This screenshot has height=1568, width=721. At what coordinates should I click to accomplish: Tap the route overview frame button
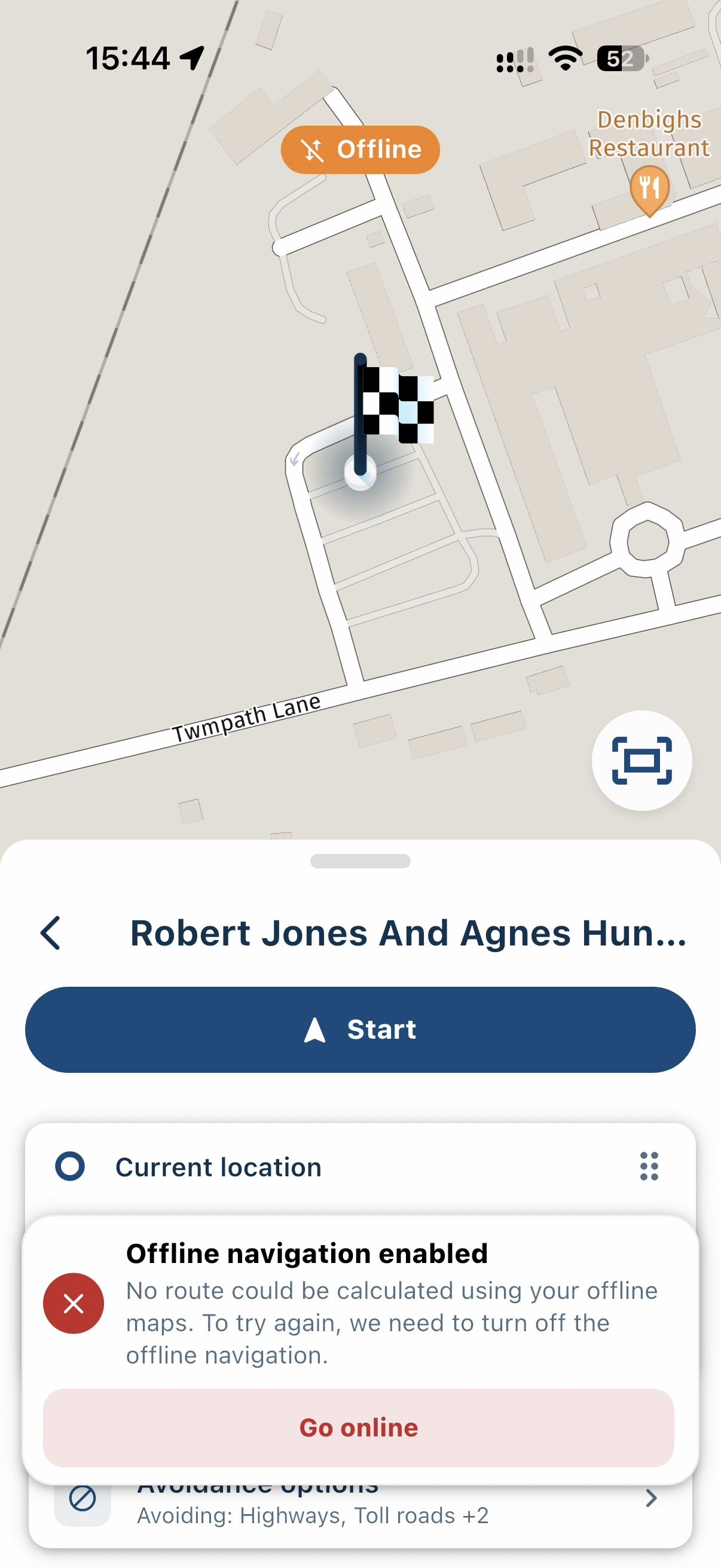(x=642, y=760)
